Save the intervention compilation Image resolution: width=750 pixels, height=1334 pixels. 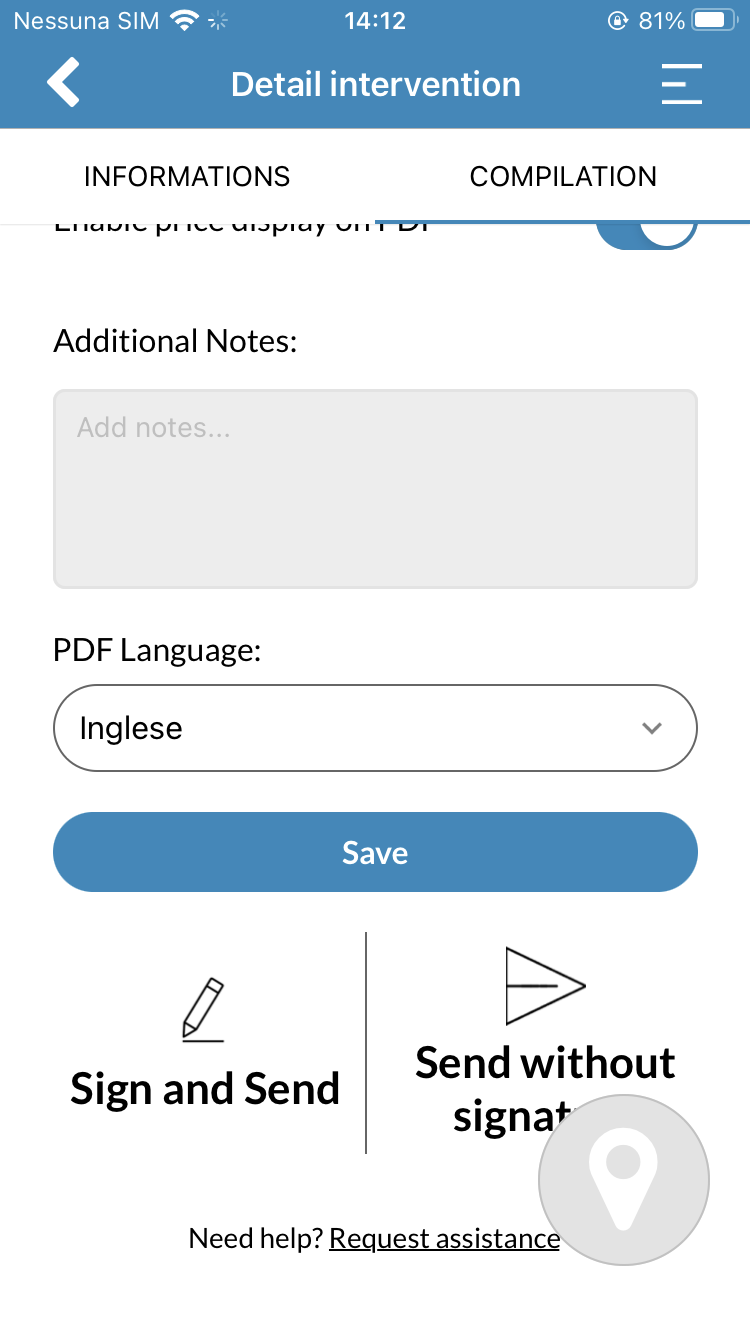click(375, 852)
